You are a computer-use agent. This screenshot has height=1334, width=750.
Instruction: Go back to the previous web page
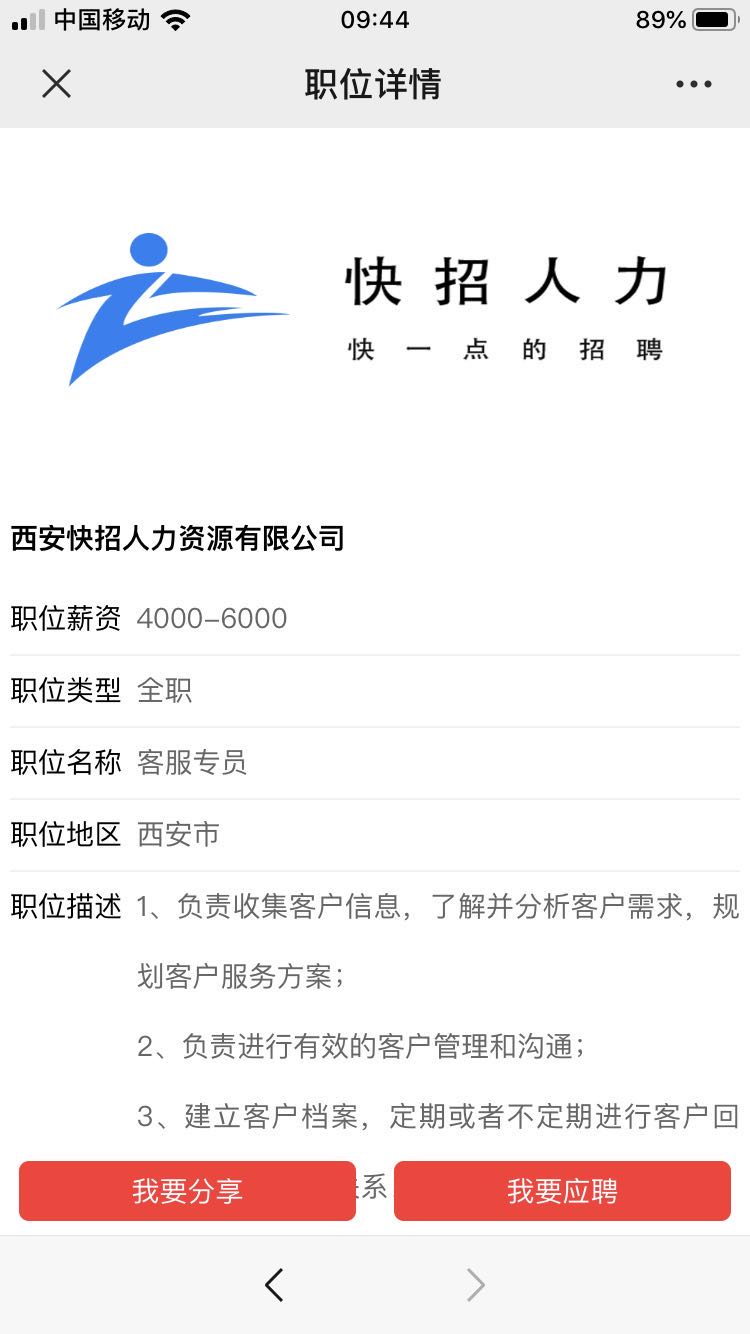point(274,1285)
